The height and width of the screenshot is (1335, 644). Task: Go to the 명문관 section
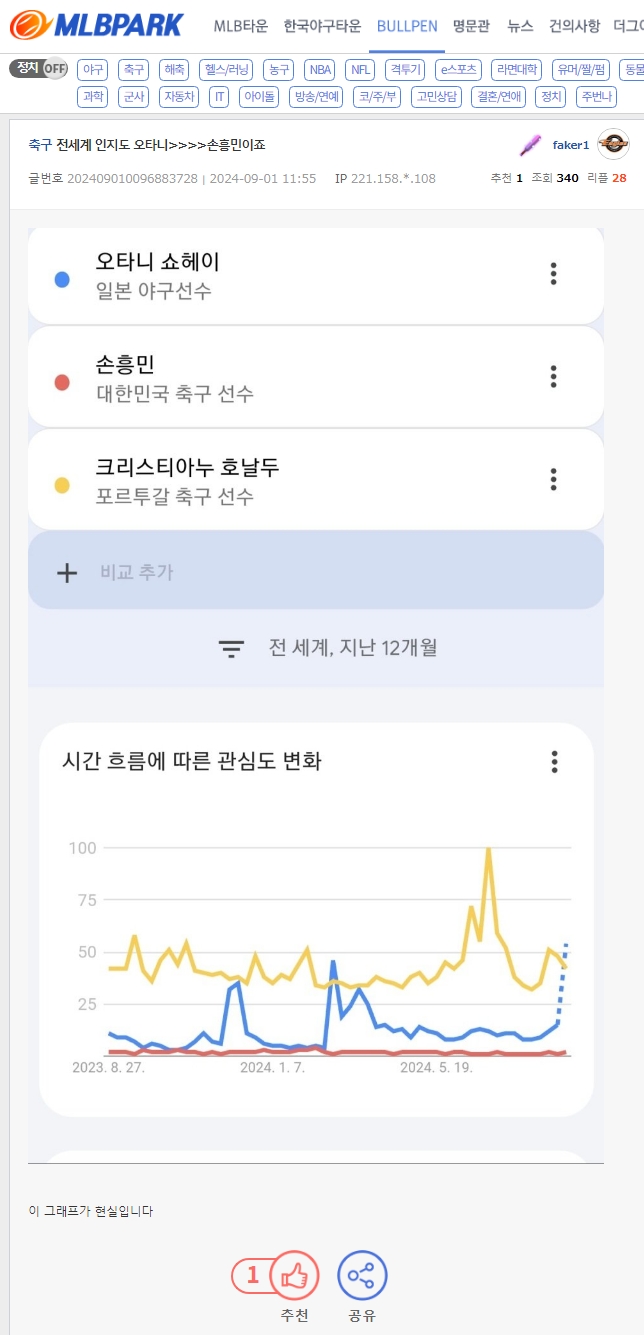(x=472, y=25)
